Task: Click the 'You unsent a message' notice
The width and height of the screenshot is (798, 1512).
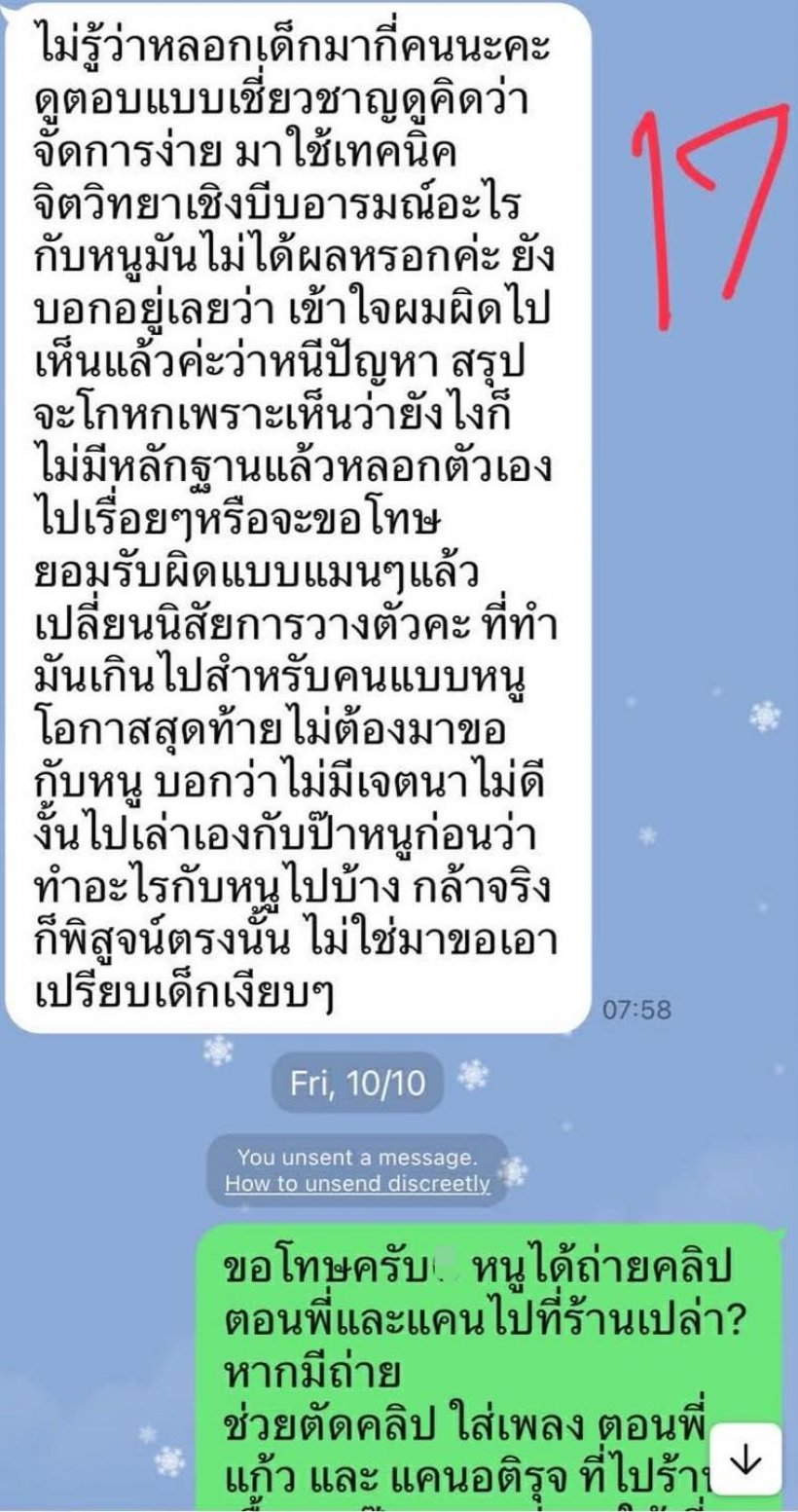Action: (360, 1159)
